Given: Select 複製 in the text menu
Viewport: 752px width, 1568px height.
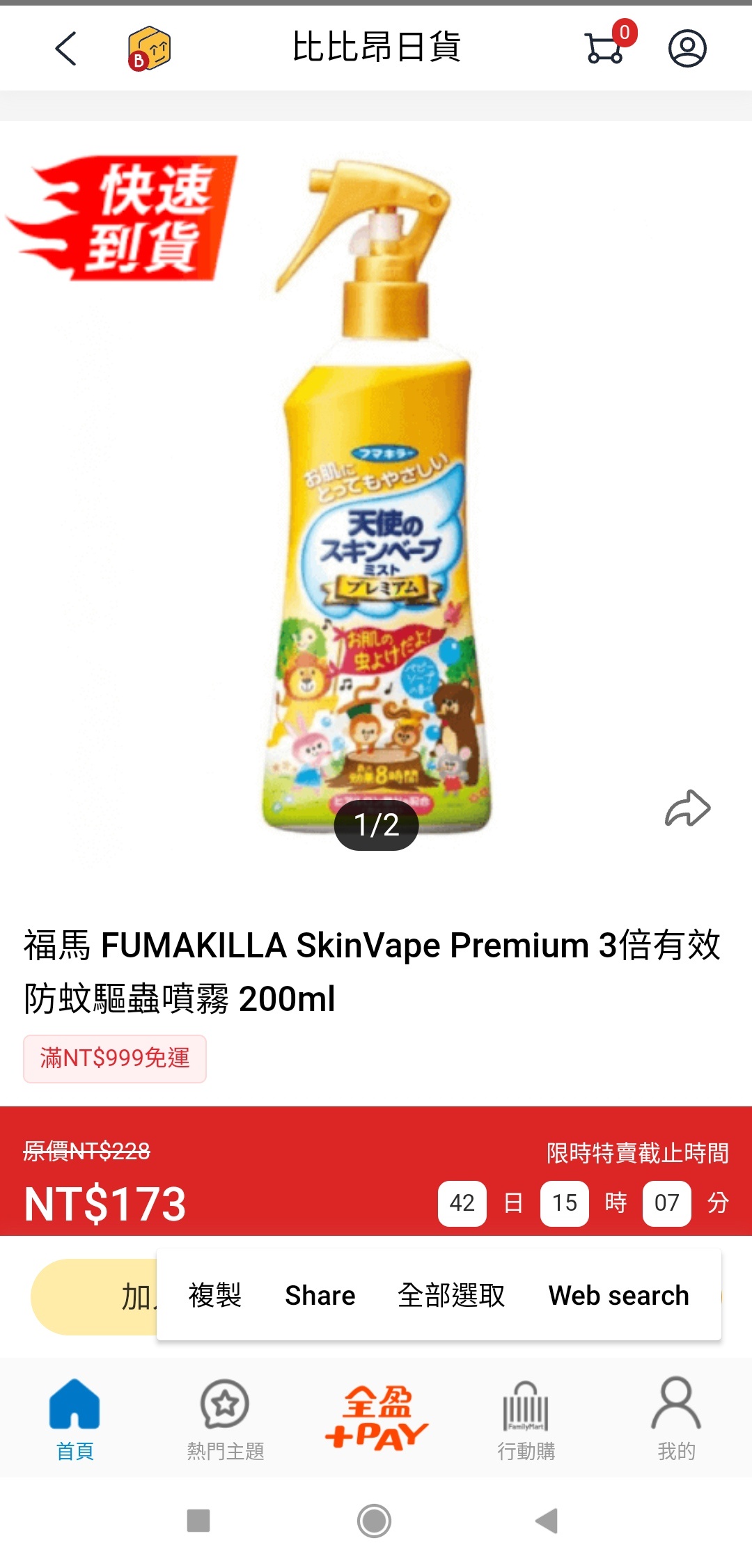Looking at the screenshot, I should point(214,1296).
